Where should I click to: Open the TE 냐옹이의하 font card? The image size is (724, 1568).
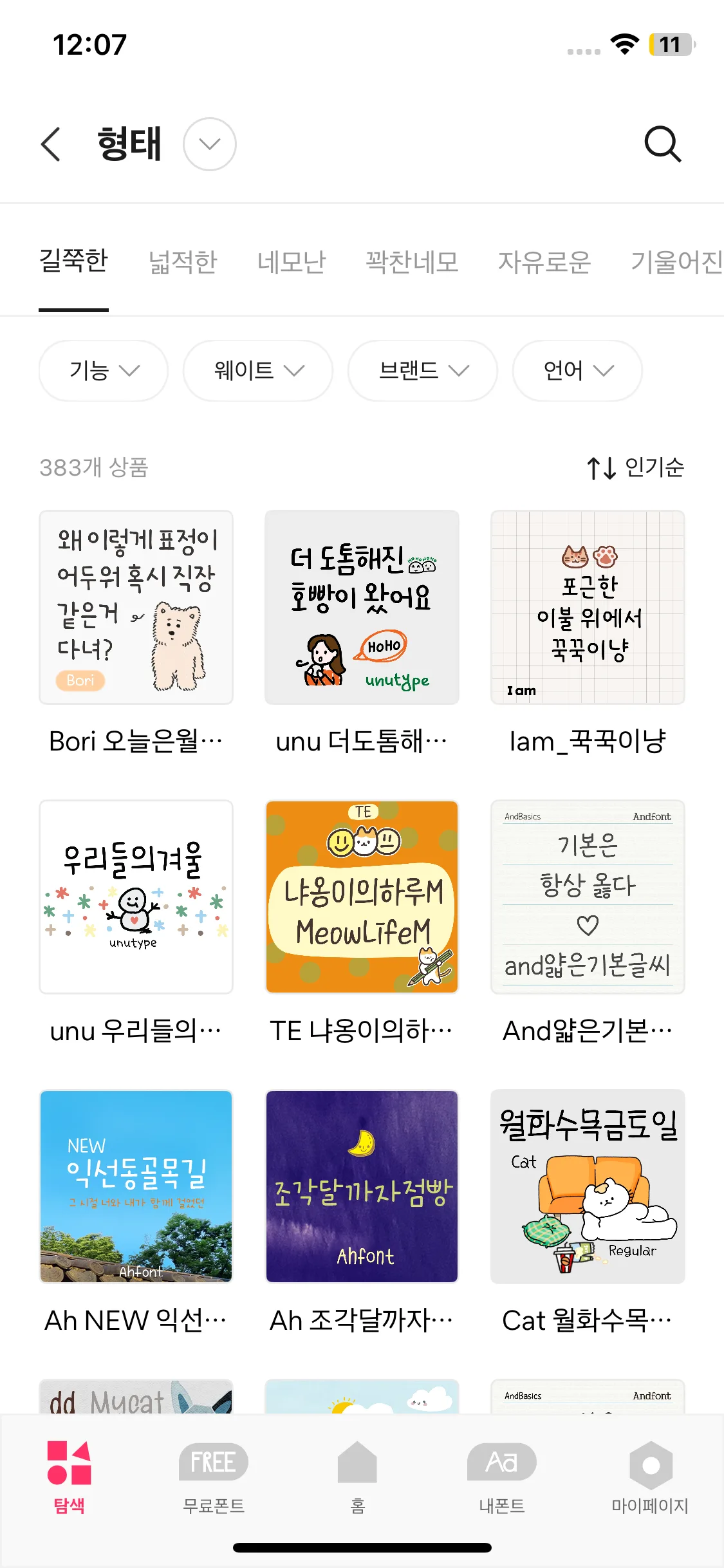coord(362,897)
